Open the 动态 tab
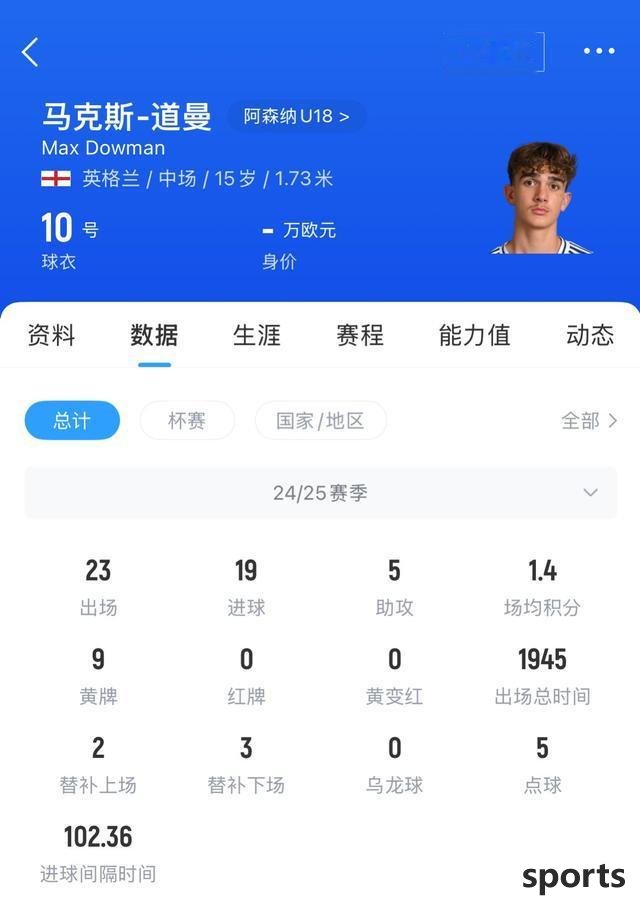This screenshot has height=908, width=640. coord(589,335)
